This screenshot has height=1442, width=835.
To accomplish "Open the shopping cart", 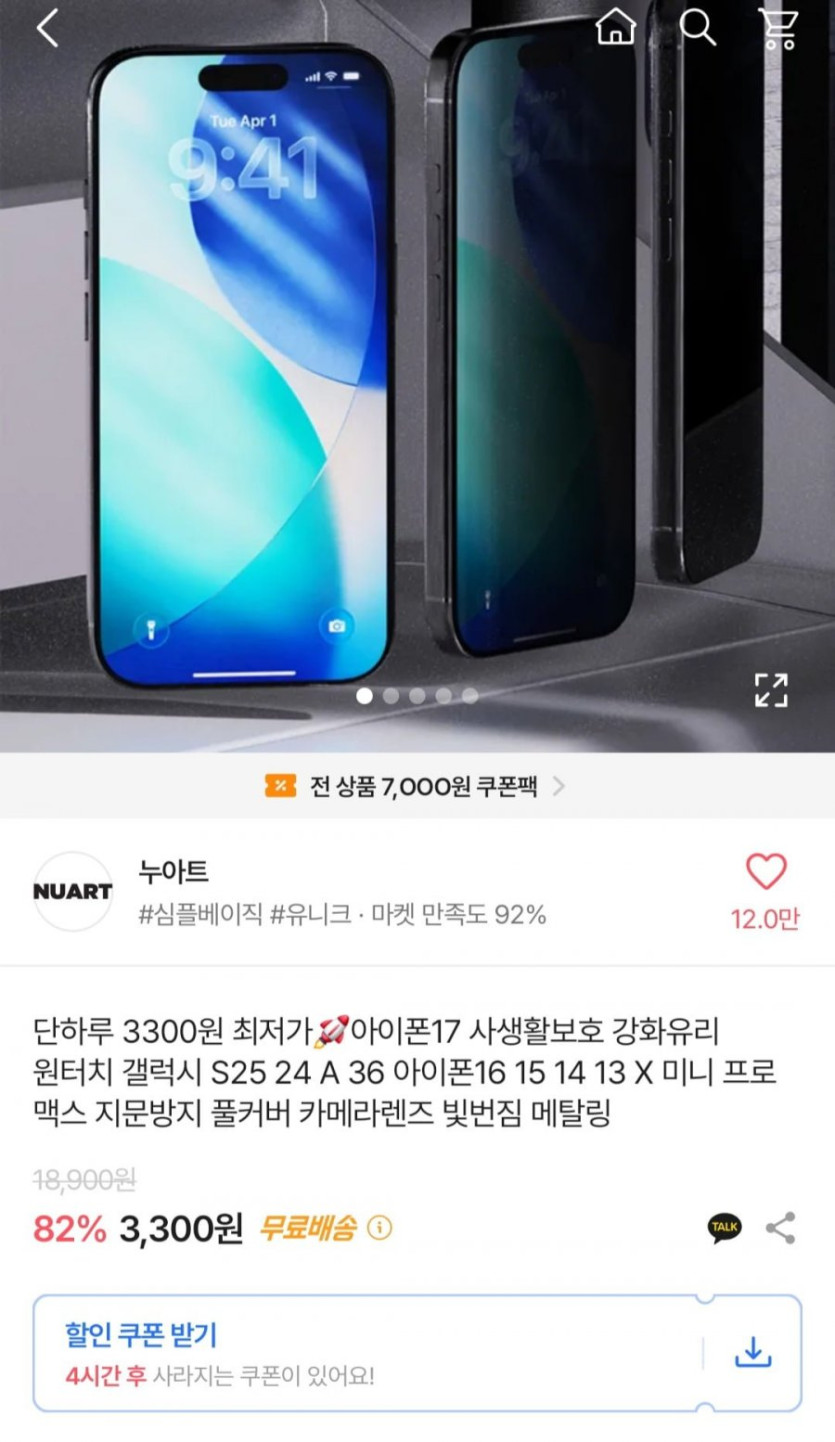I will tap(778, 28).
